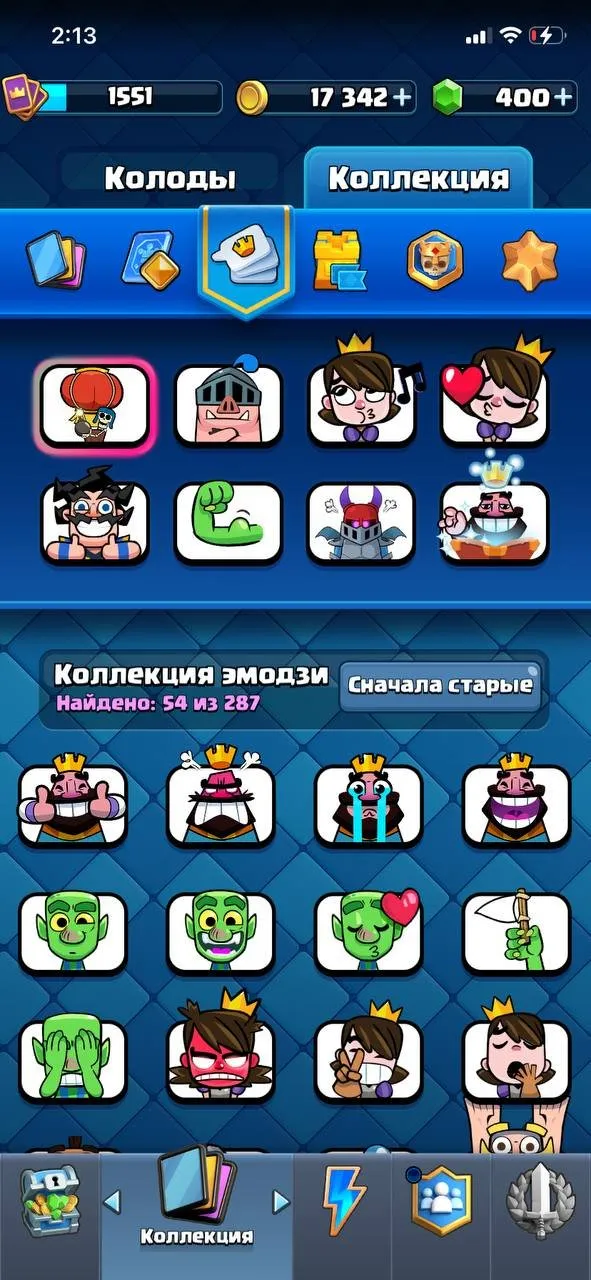Add more gold with plus button

pyautogui.click(x=402, y=97)
